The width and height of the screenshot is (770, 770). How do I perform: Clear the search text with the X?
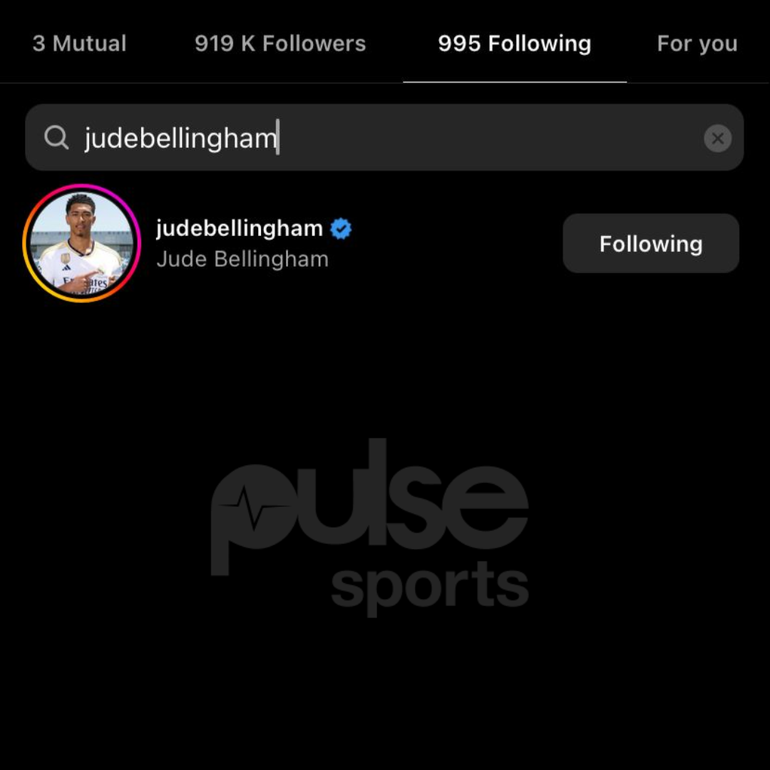717,138
